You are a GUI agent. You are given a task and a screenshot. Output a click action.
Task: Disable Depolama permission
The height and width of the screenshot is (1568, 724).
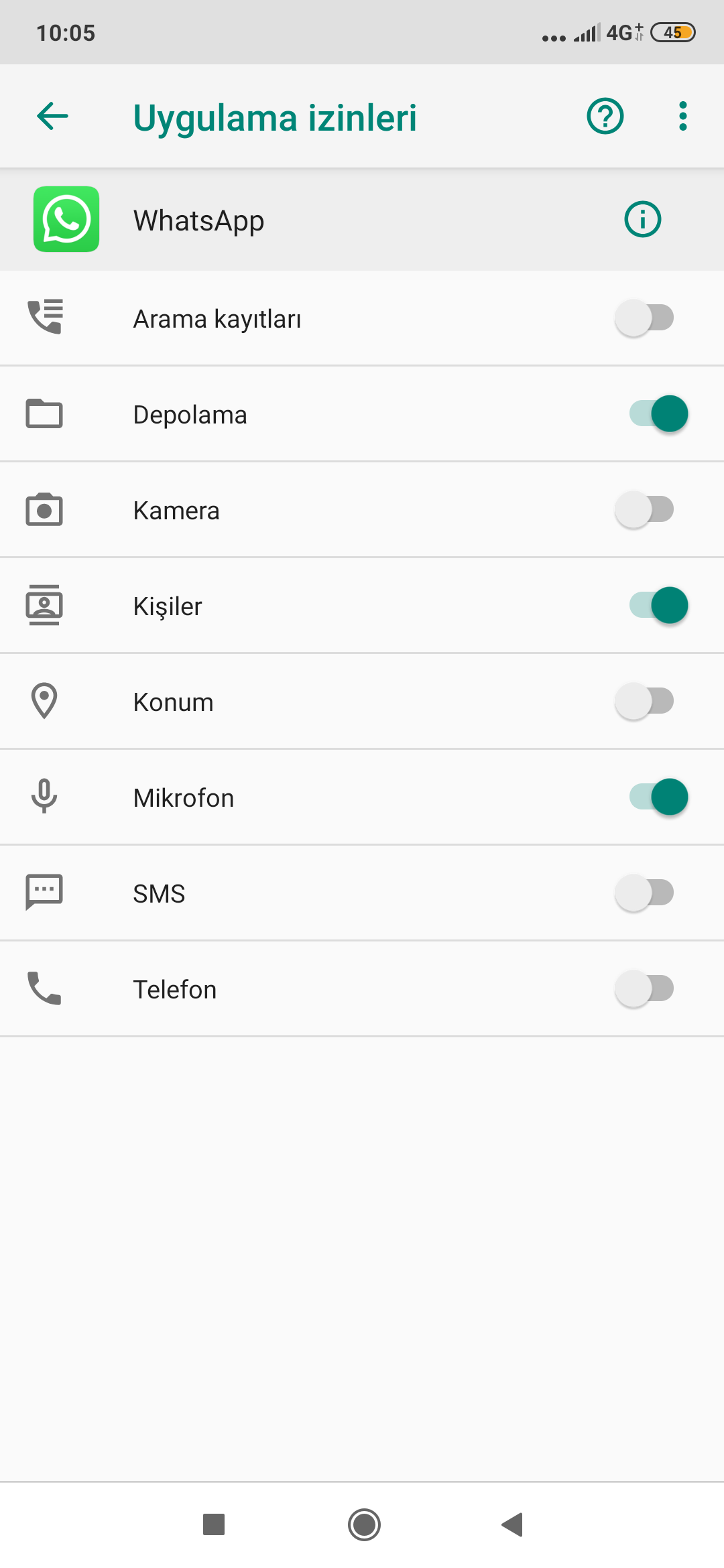click(659, 413)
